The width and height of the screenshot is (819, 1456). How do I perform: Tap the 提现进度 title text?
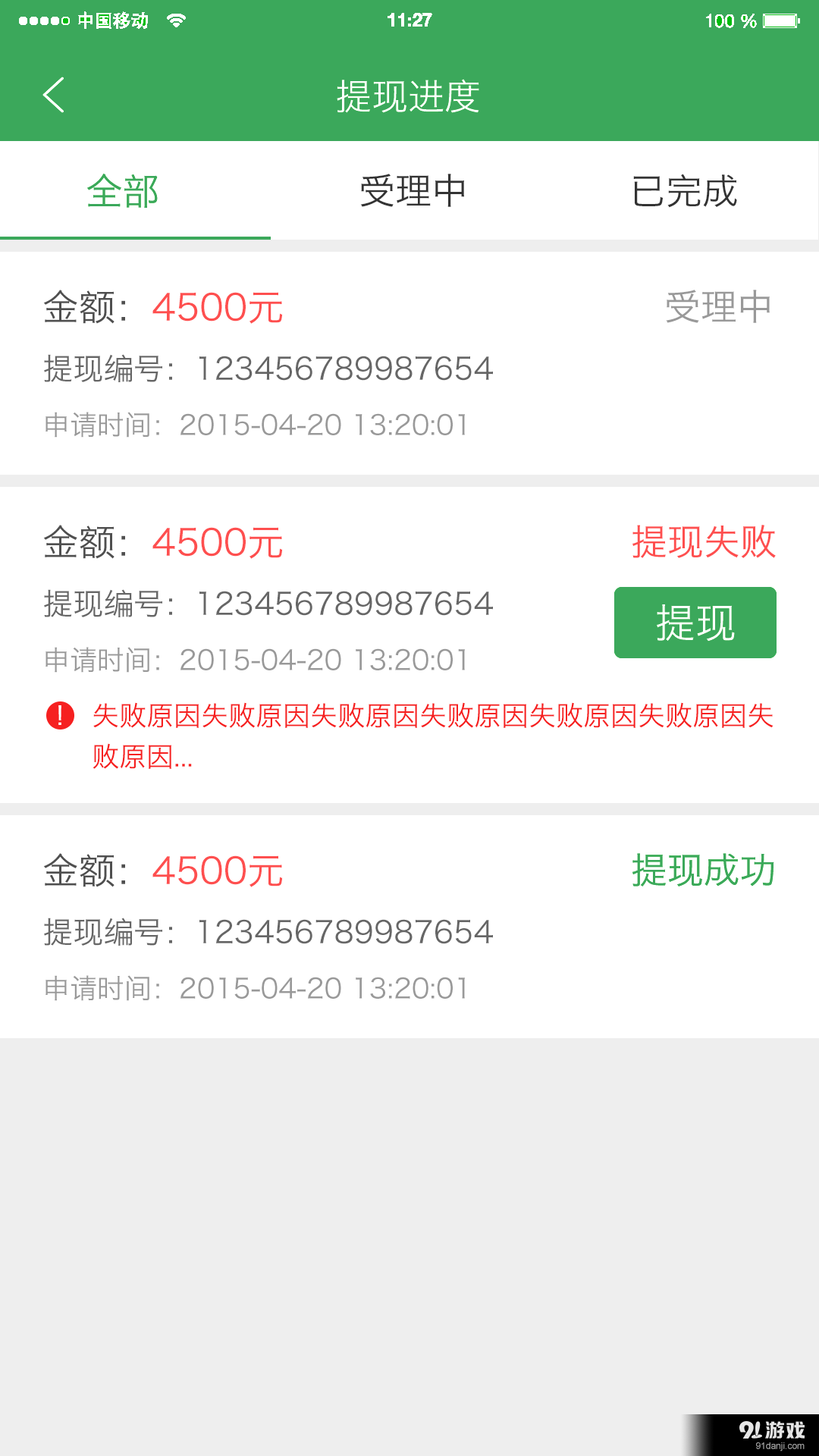tap(409, 96)
